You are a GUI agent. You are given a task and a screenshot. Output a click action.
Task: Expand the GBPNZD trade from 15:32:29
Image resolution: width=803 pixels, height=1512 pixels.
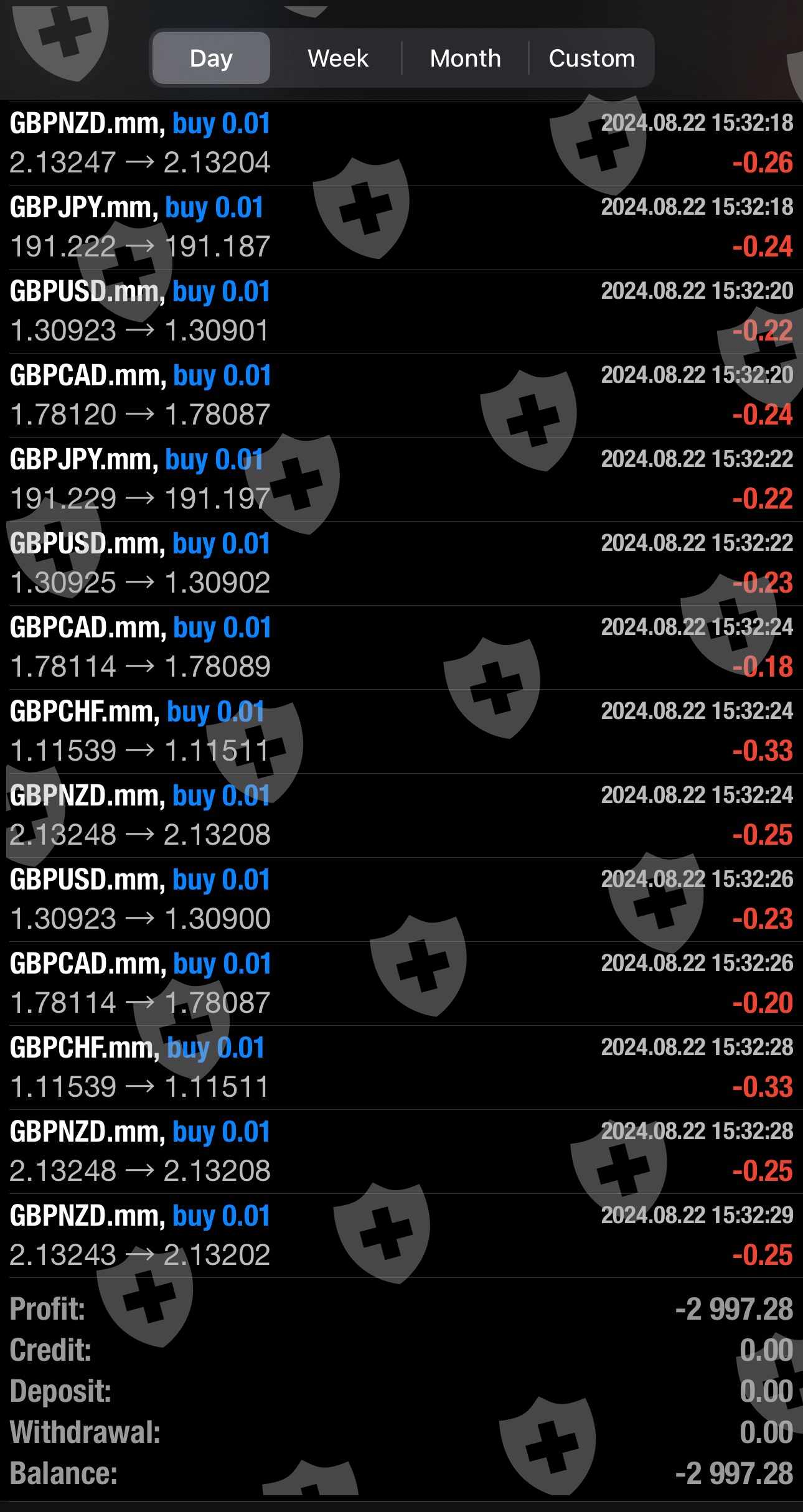click(x=401, y=1236)
